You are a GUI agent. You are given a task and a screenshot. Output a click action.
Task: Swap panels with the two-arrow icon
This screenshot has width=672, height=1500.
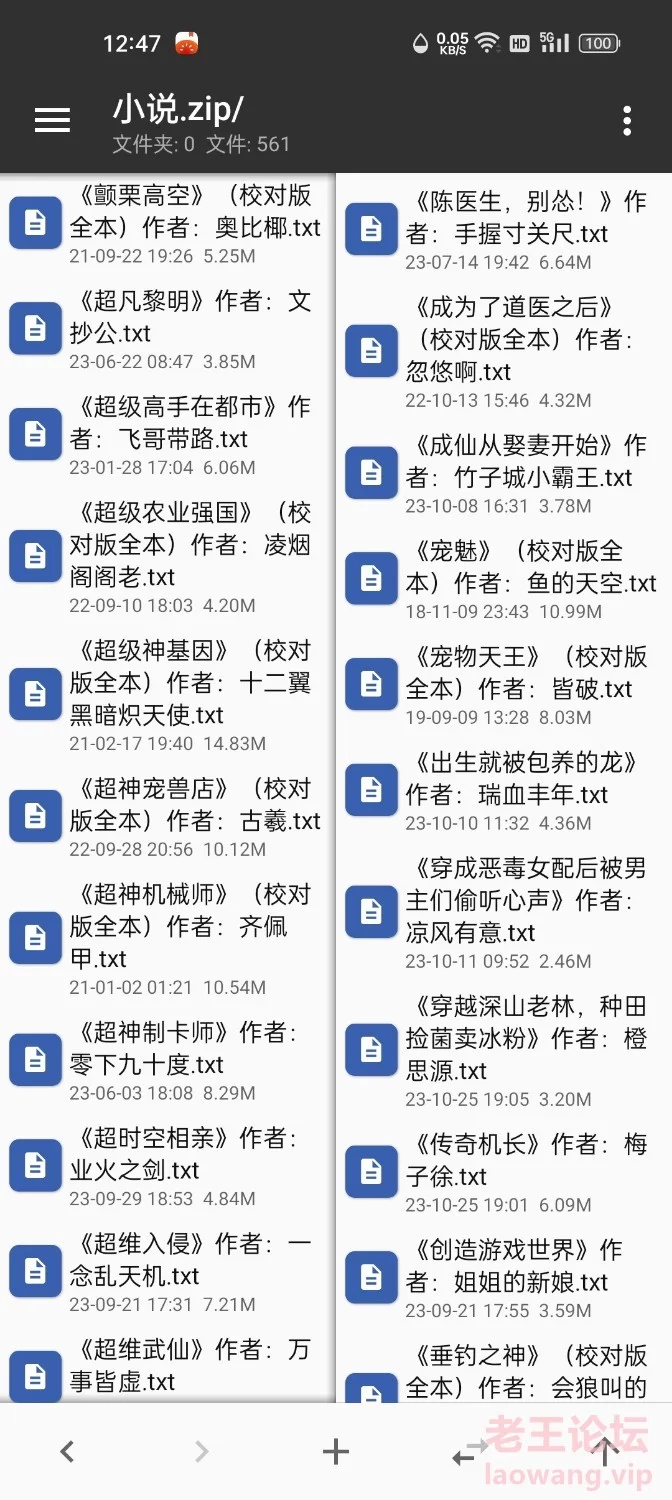coord(470,1451)
